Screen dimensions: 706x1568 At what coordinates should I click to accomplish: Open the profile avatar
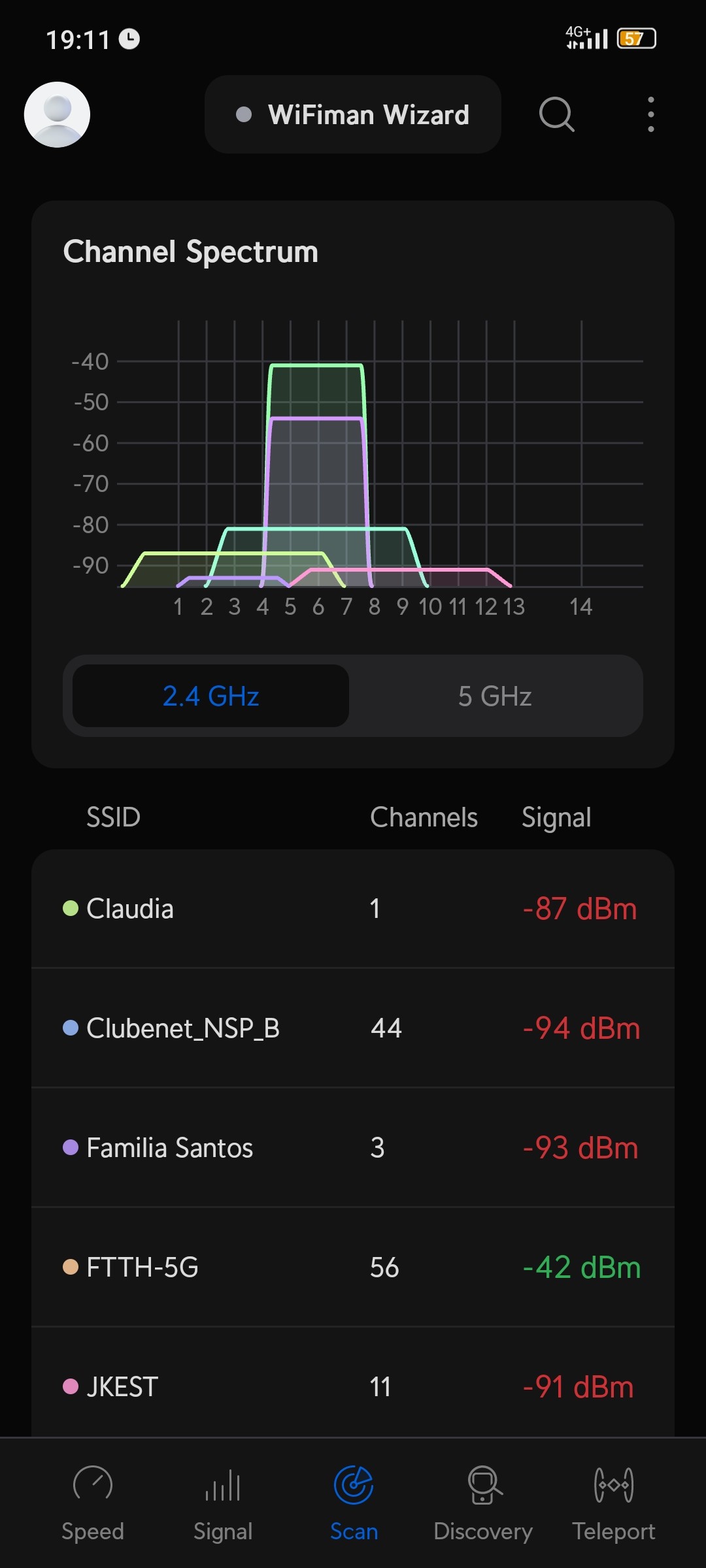[57, 114]
